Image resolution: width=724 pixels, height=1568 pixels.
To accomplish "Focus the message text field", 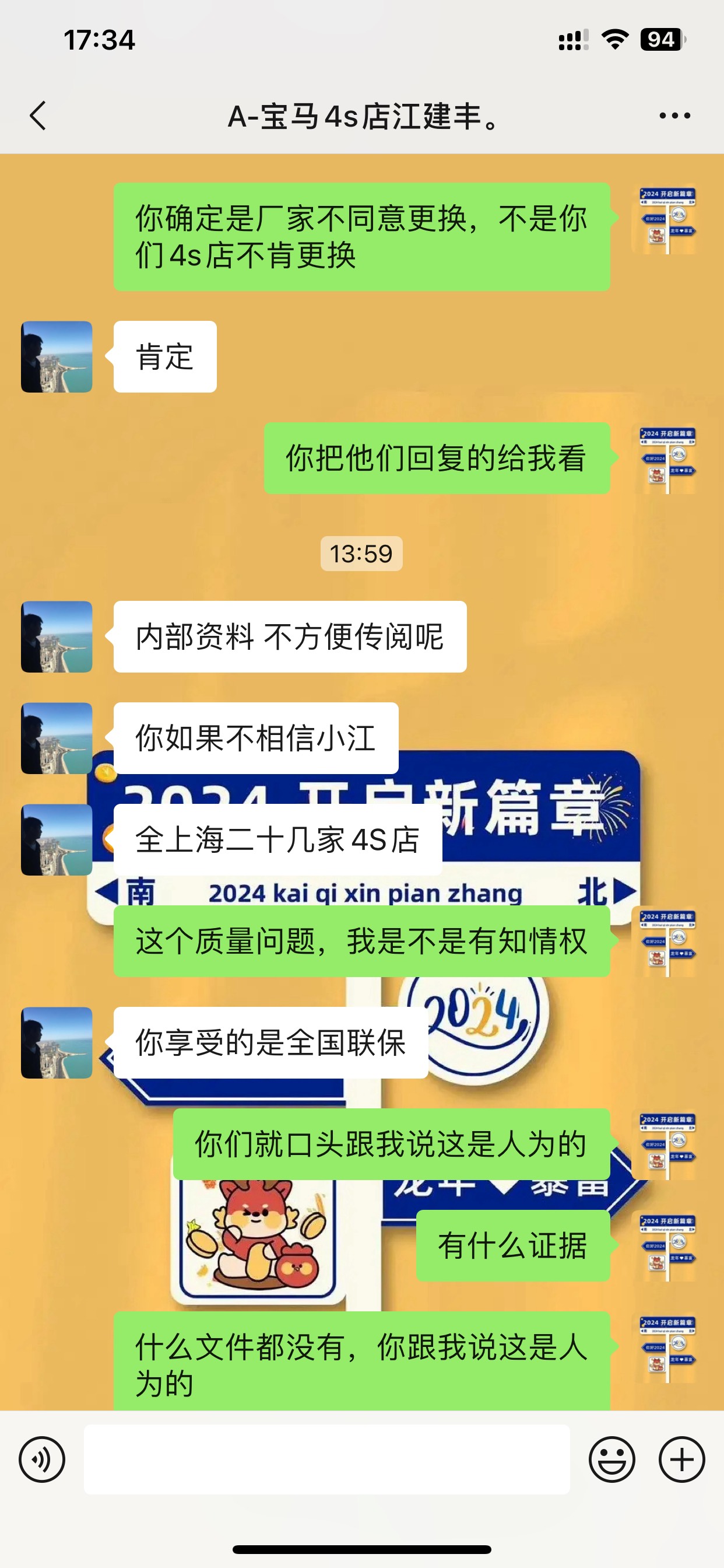I will point(326,1459).
